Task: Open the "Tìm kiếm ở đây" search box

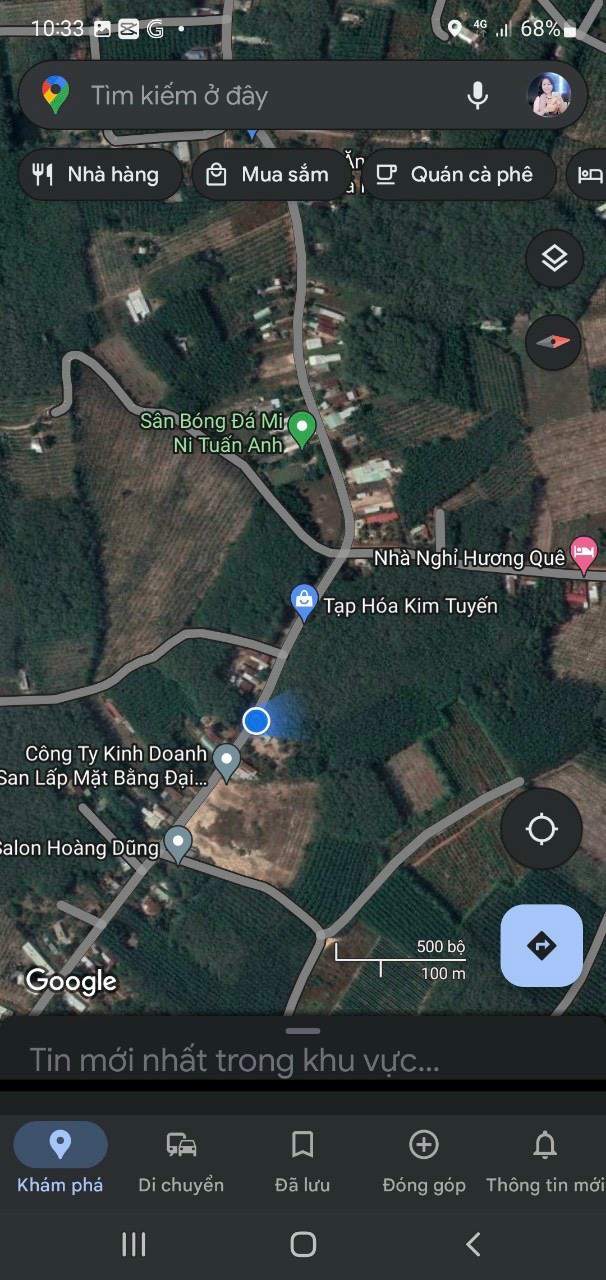Action: (x=240, y=96)
